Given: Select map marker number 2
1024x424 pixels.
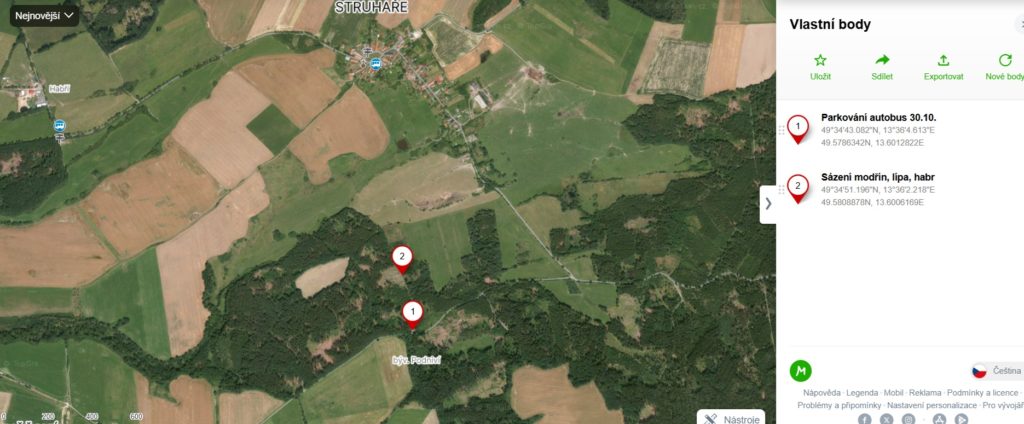Looking at the screenshot, I should 401,258.
